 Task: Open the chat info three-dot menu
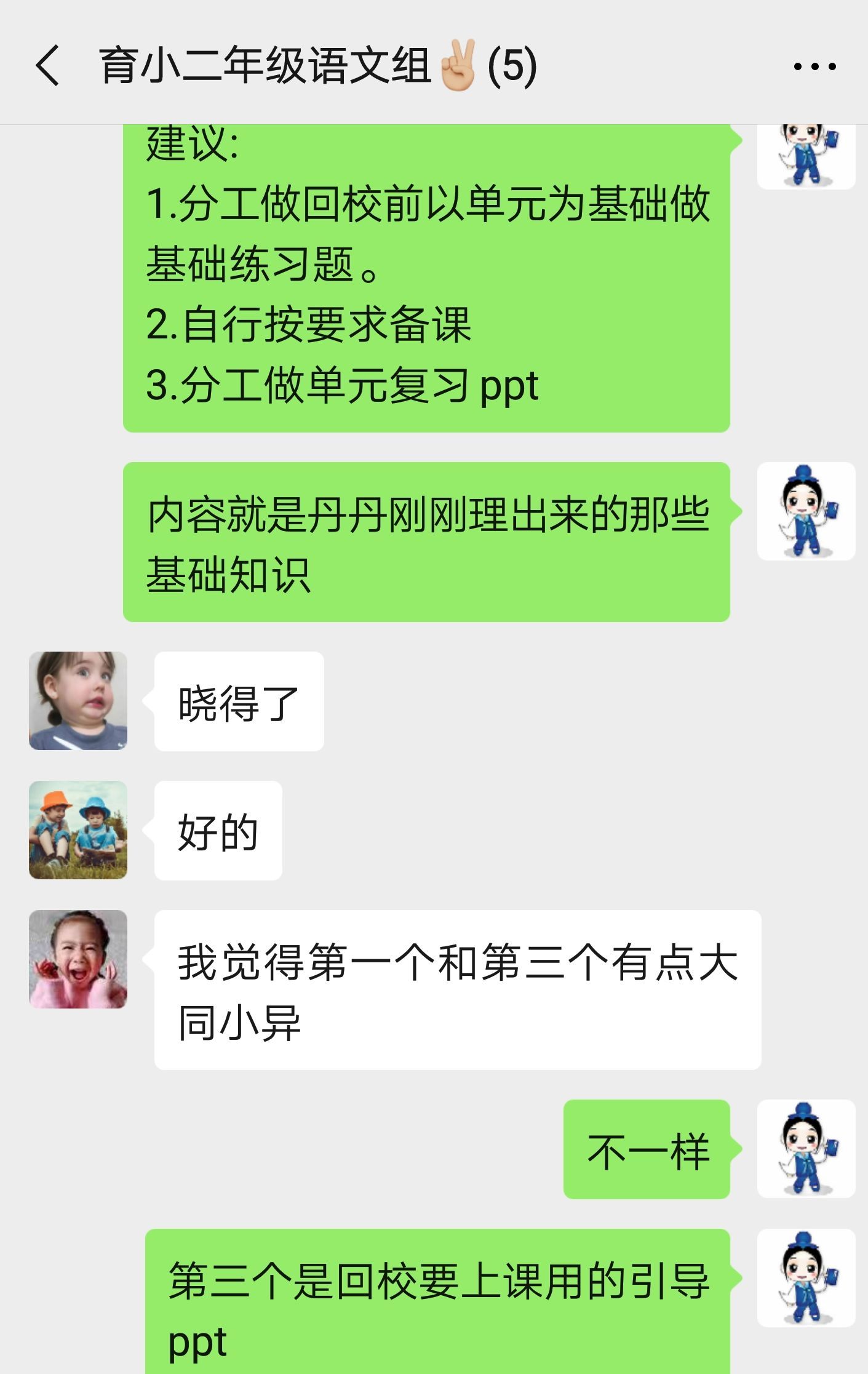[814, 66]
